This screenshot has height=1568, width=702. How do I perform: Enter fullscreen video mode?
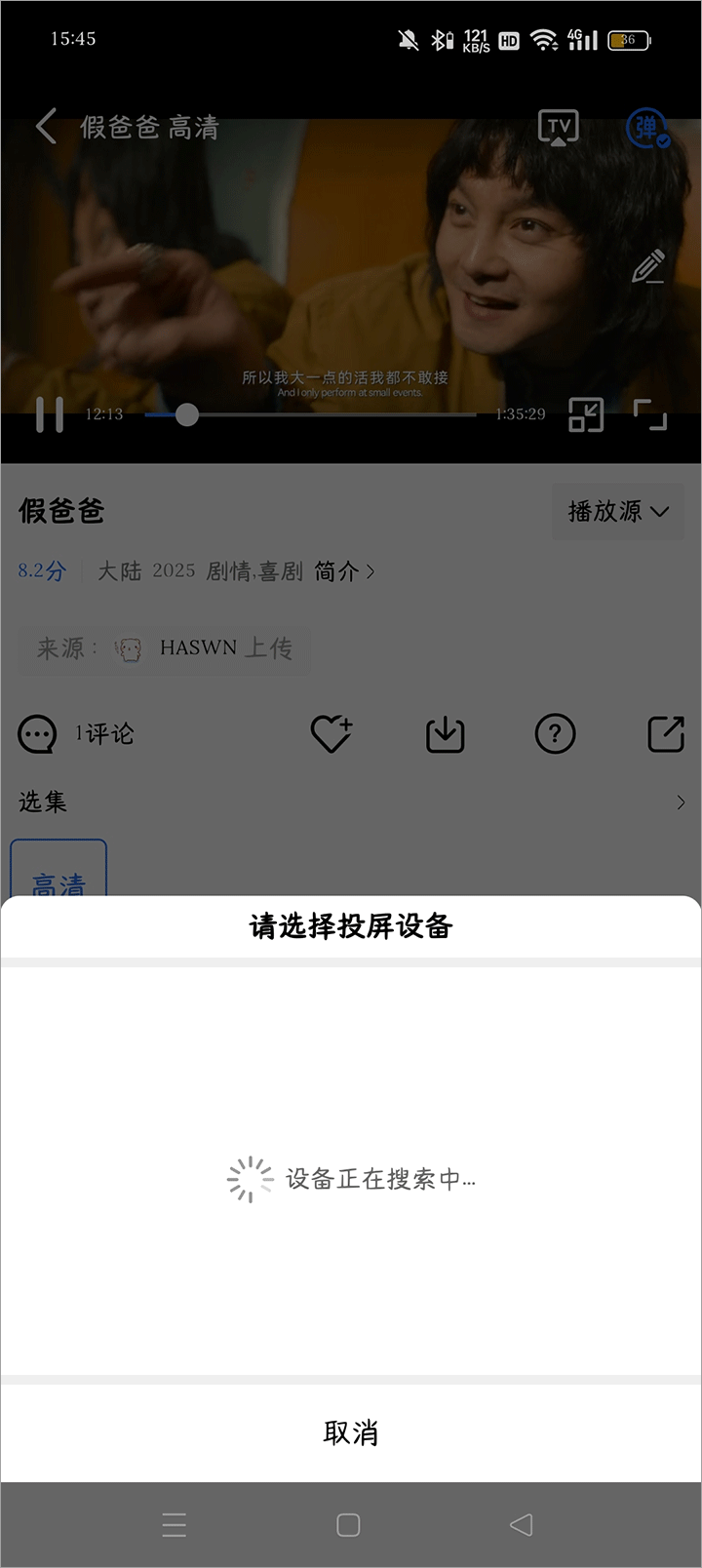(x=649, y=414)
